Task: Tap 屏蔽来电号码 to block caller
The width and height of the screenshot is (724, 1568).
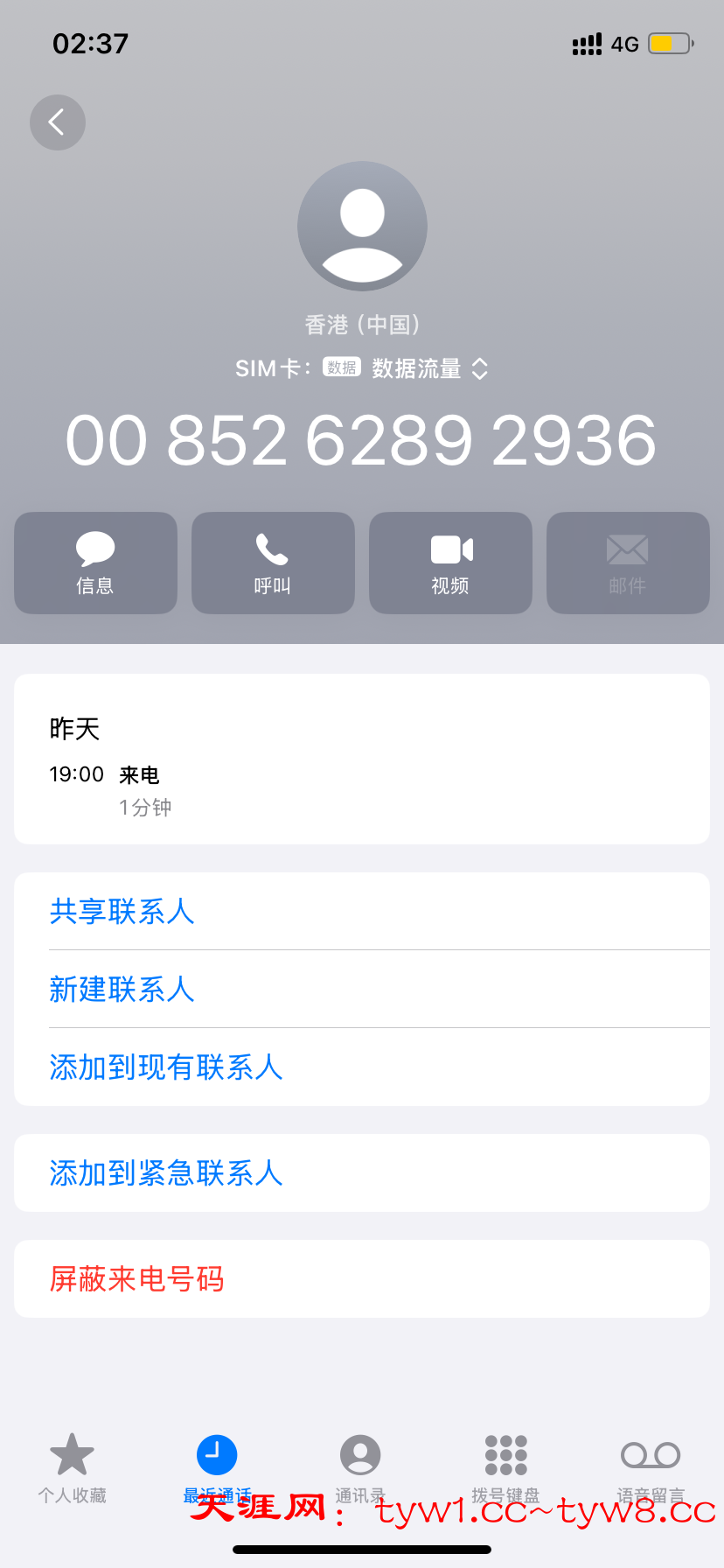Action: point(136,1278)
